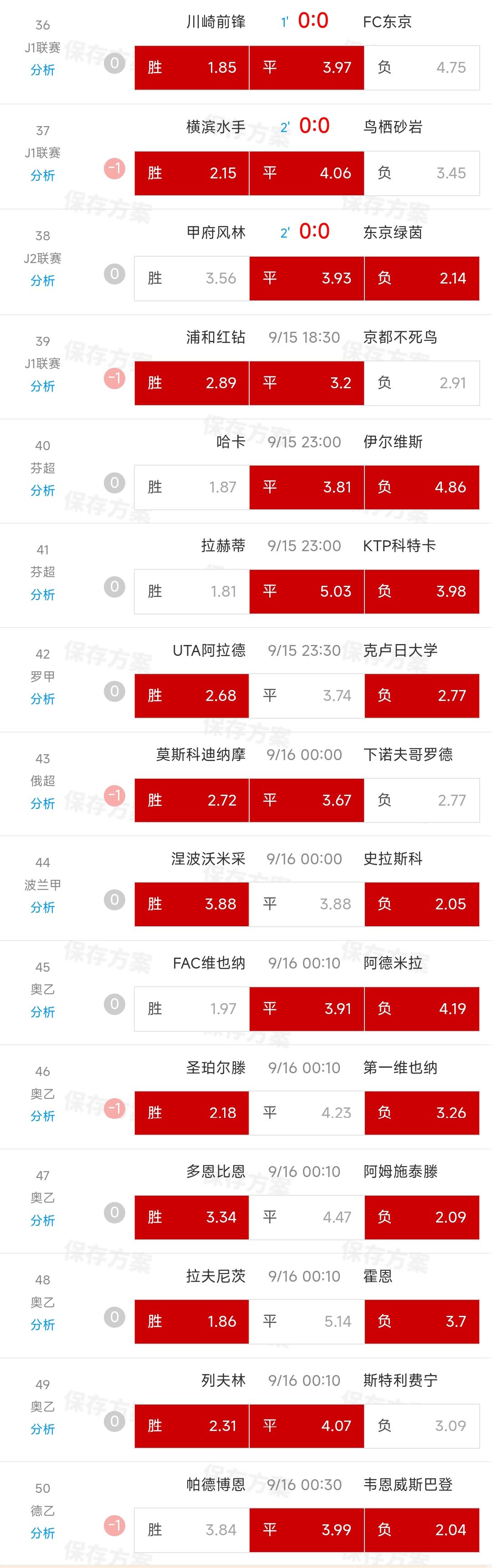Select 胜 1.87 for 哈卡 vs 伊尔维斯

click(191, 487)
